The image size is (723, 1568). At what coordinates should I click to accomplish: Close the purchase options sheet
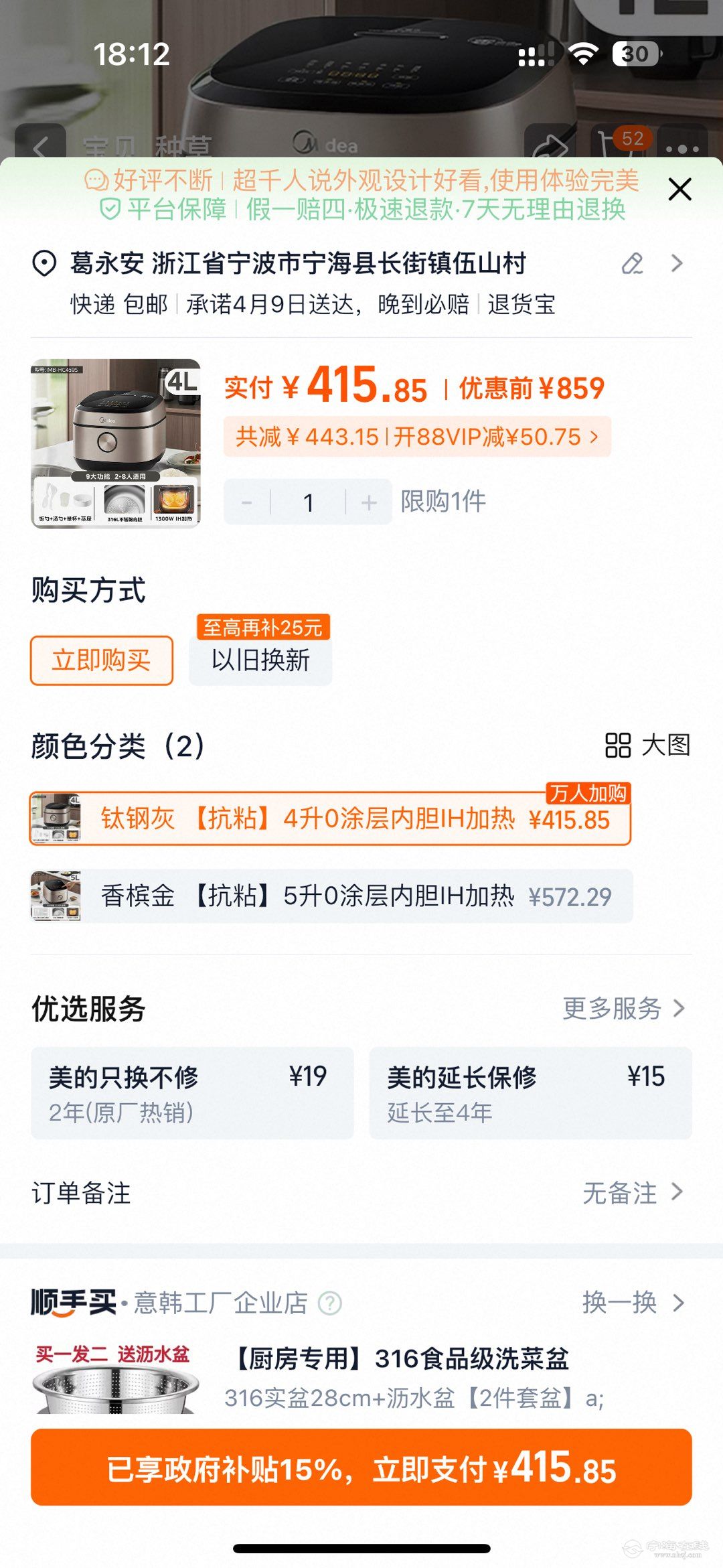pos(679,190)
